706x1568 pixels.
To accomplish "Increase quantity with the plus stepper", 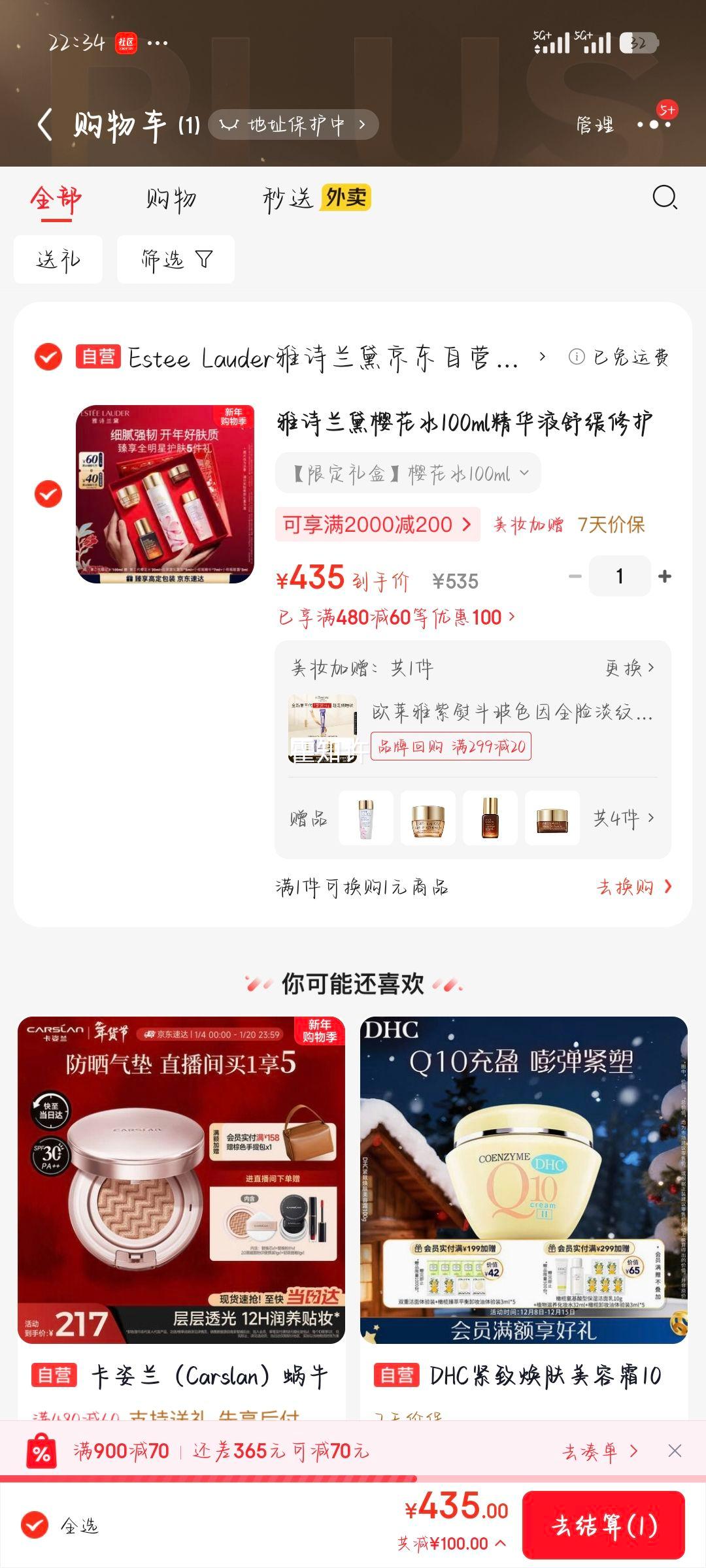I will coord(665,577).
